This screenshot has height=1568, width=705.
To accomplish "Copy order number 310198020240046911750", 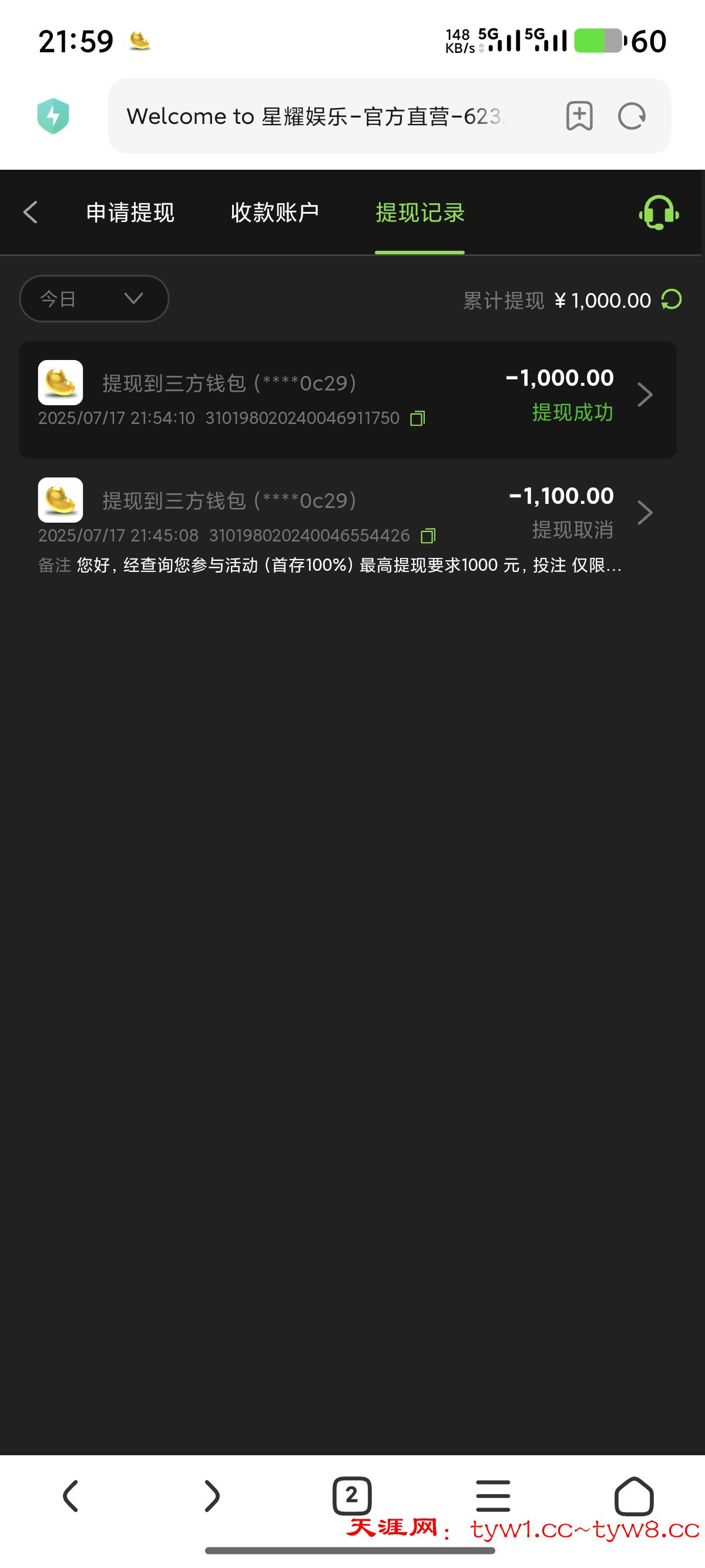I will coord(418,418).
